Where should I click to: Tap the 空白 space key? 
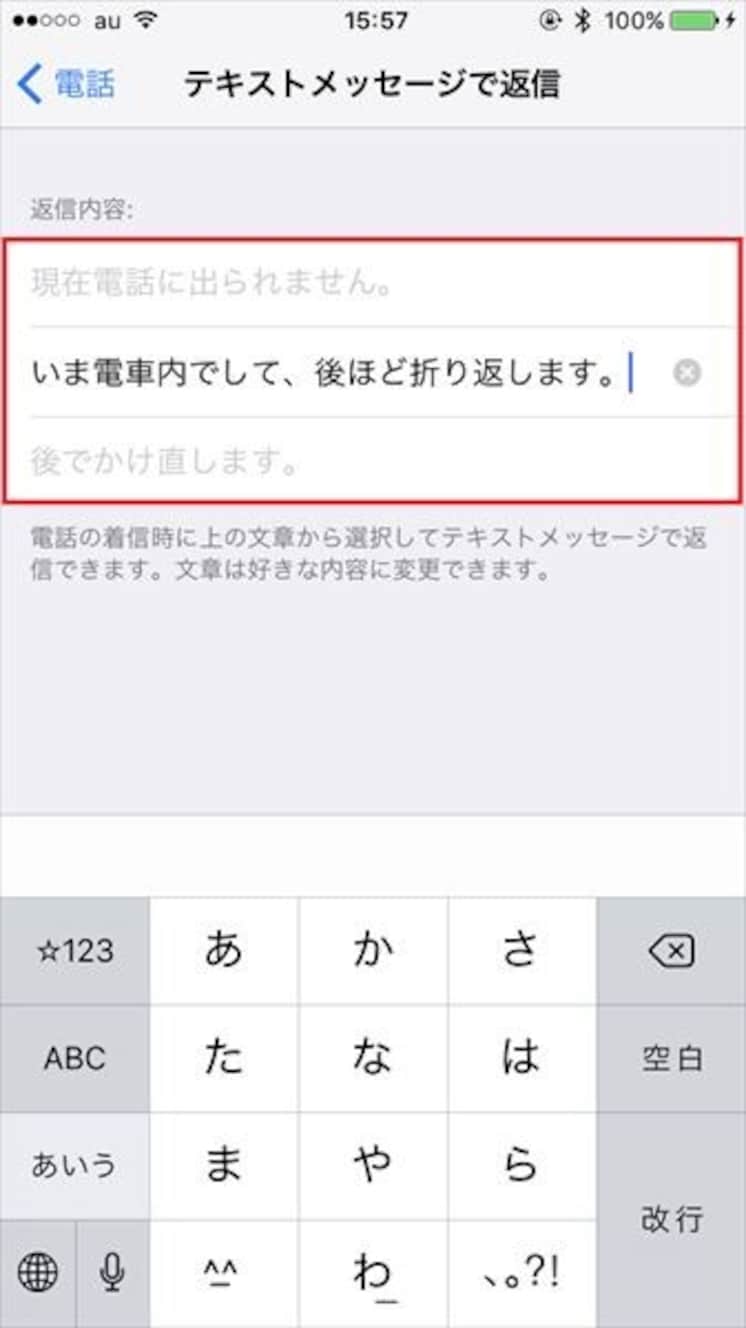pyautogui.click(x=672, y=1059)
